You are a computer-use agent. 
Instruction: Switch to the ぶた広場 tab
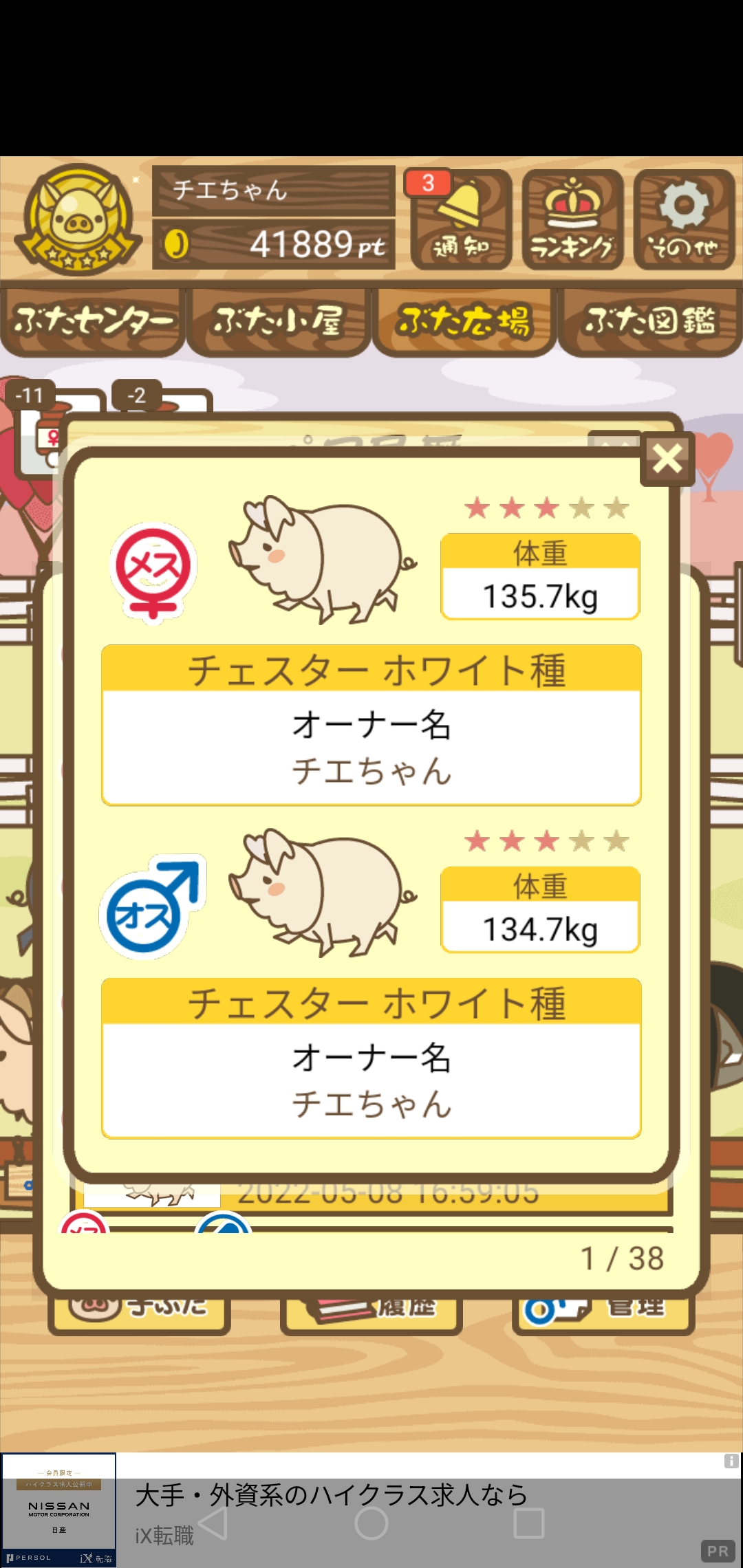click(x=464, y=321)
